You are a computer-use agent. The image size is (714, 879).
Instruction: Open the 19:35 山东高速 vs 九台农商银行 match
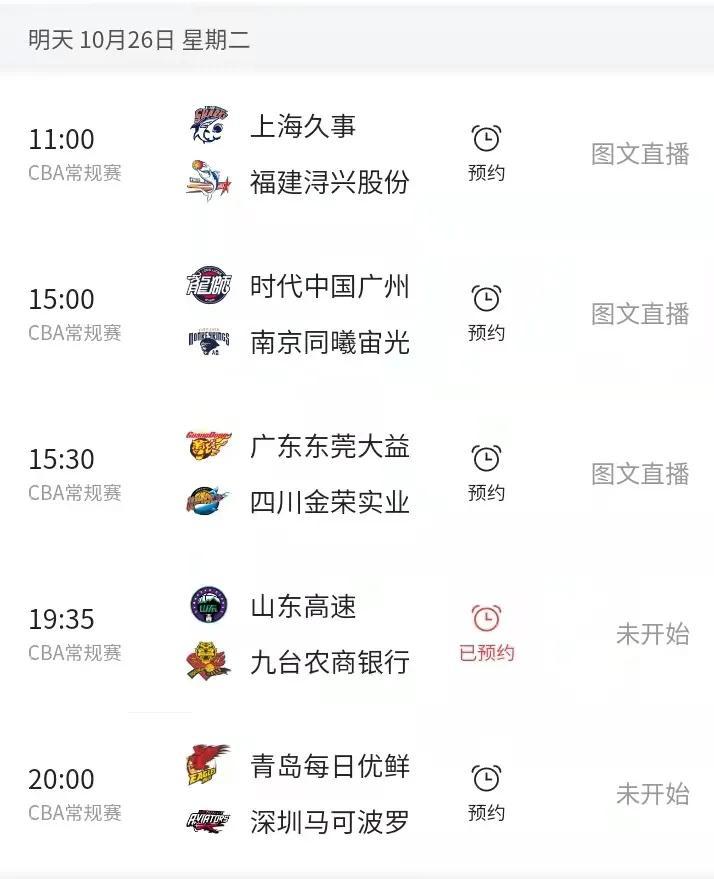point(302,634)
